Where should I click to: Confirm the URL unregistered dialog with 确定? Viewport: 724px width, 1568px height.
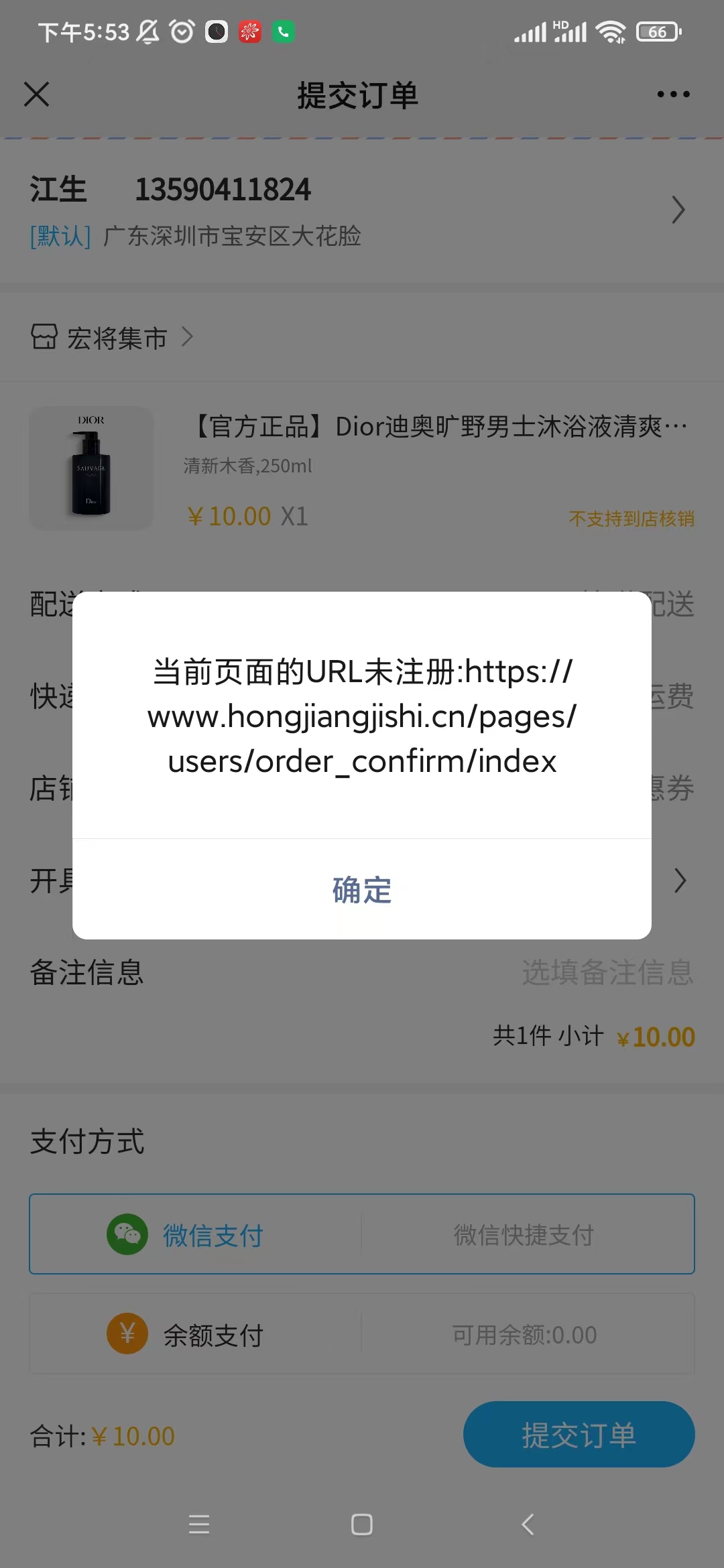coord(362,890)
